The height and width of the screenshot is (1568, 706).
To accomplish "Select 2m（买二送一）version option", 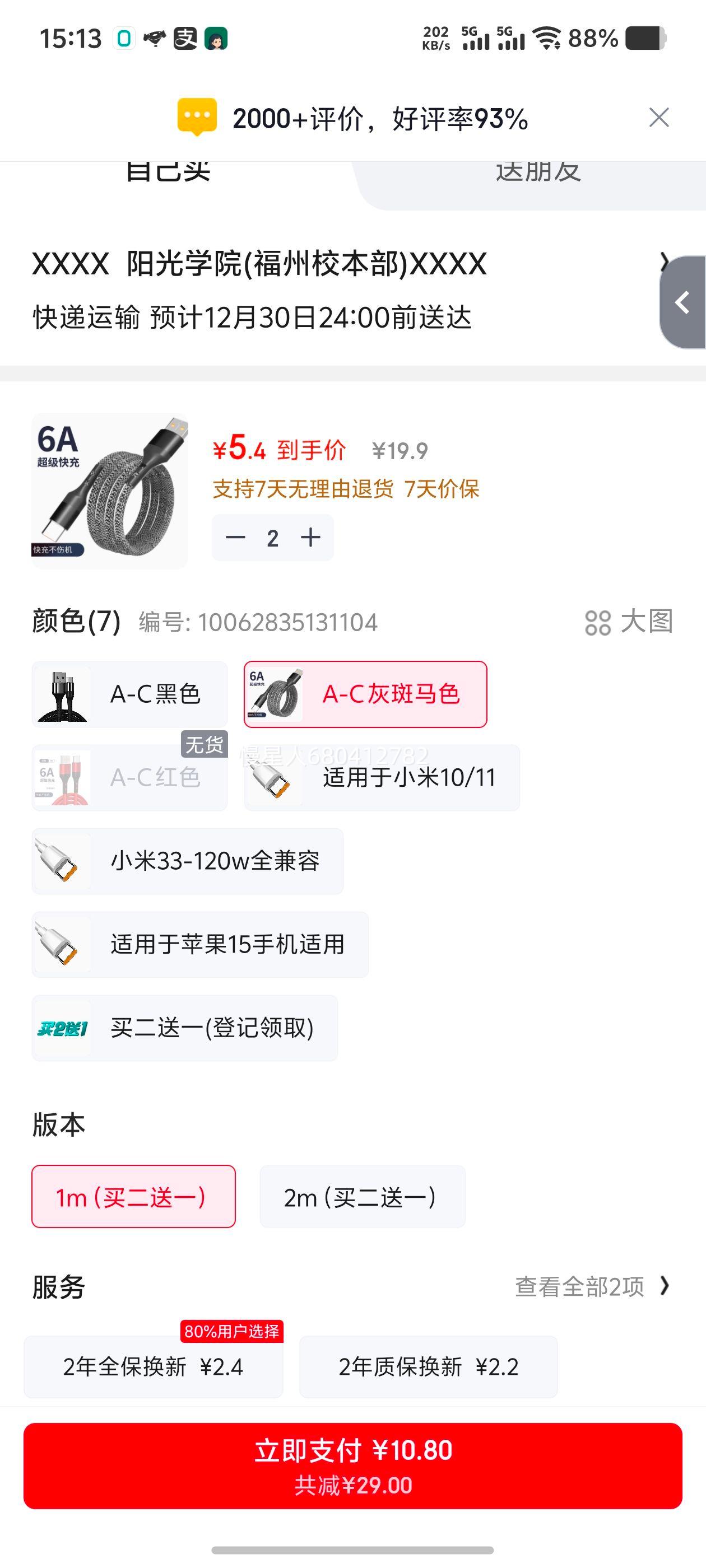I will pos(363,1197).
